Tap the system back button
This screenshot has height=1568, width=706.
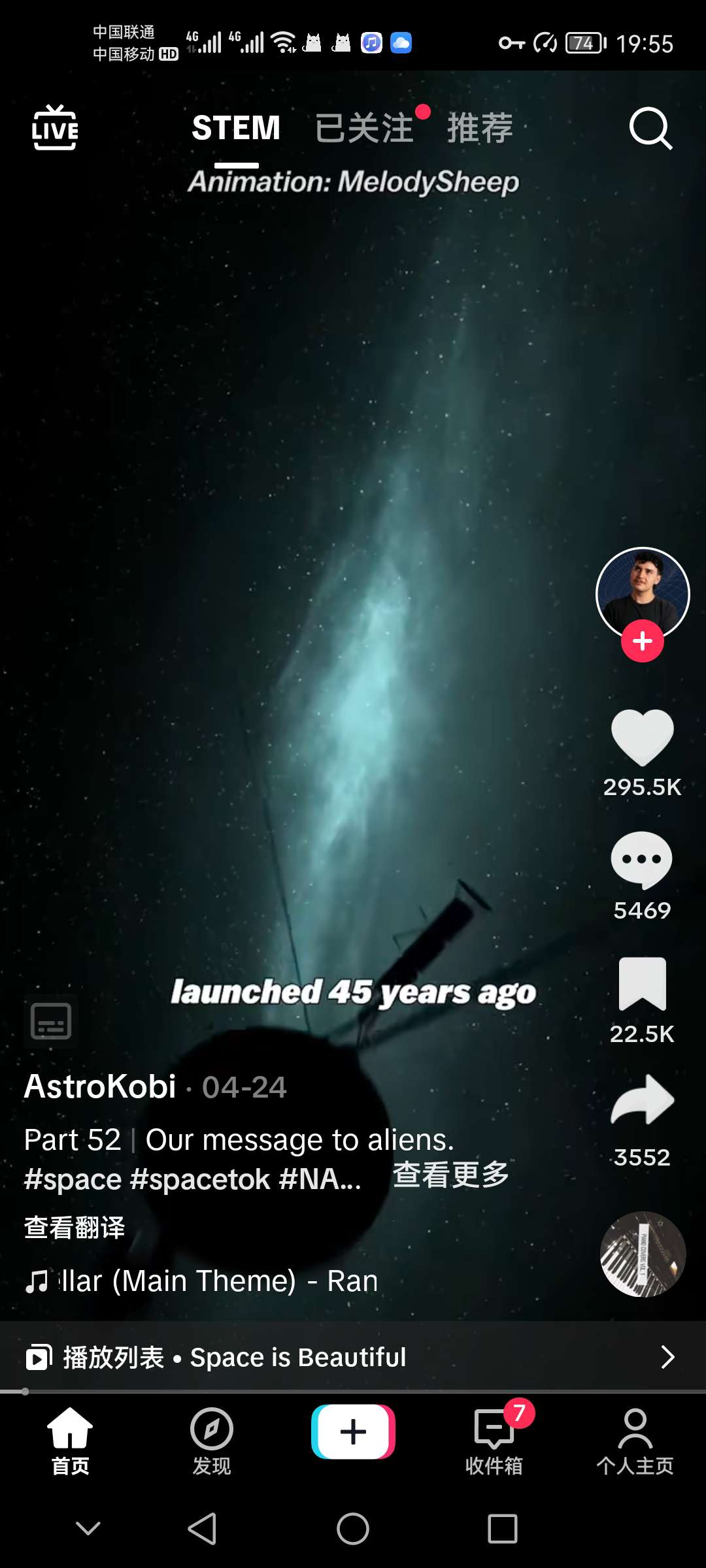click(x=203, y=1529)
